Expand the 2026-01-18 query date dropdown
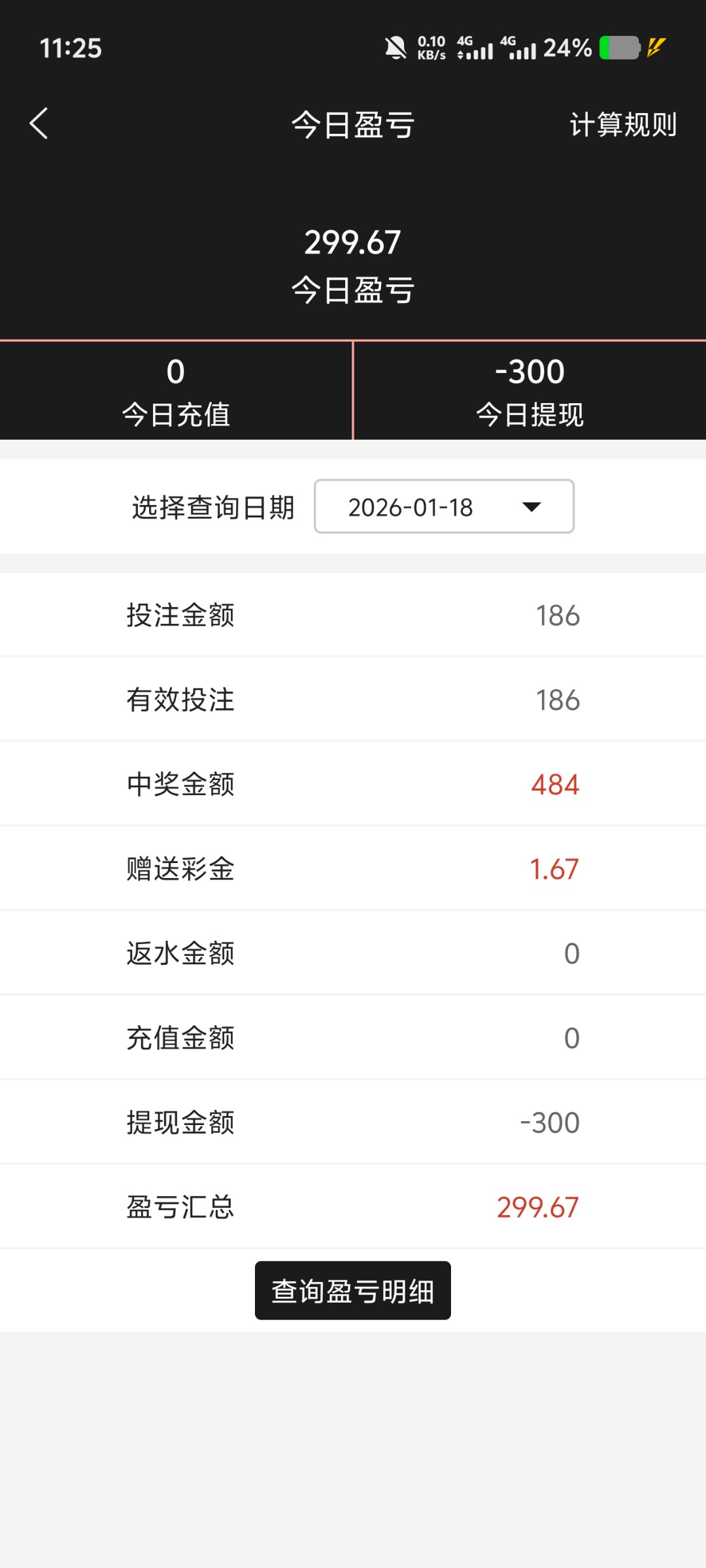Screen dimensions: 706x1568 point(444,507)
